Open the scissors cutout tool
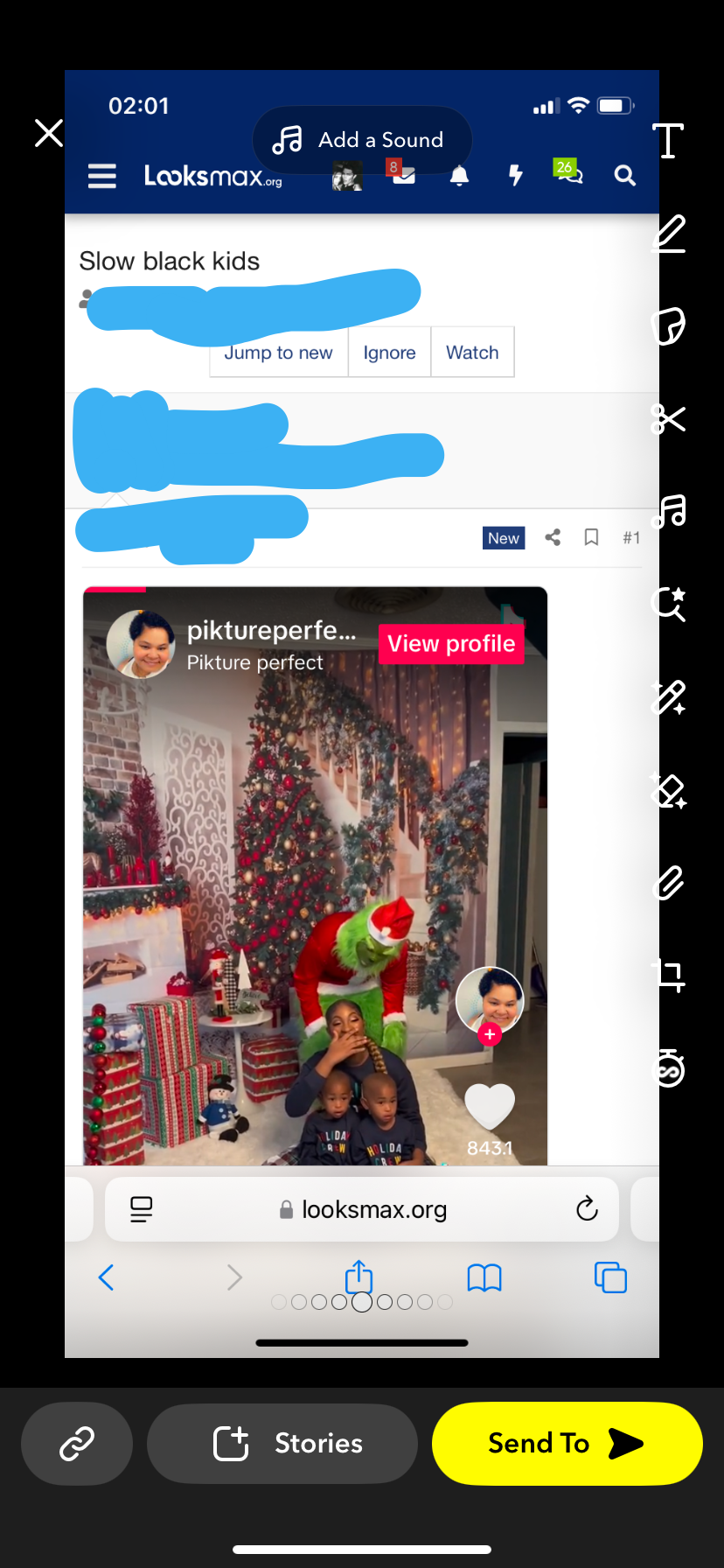The height and width of the screenshot is (1568, 724). tap(669, 419)
